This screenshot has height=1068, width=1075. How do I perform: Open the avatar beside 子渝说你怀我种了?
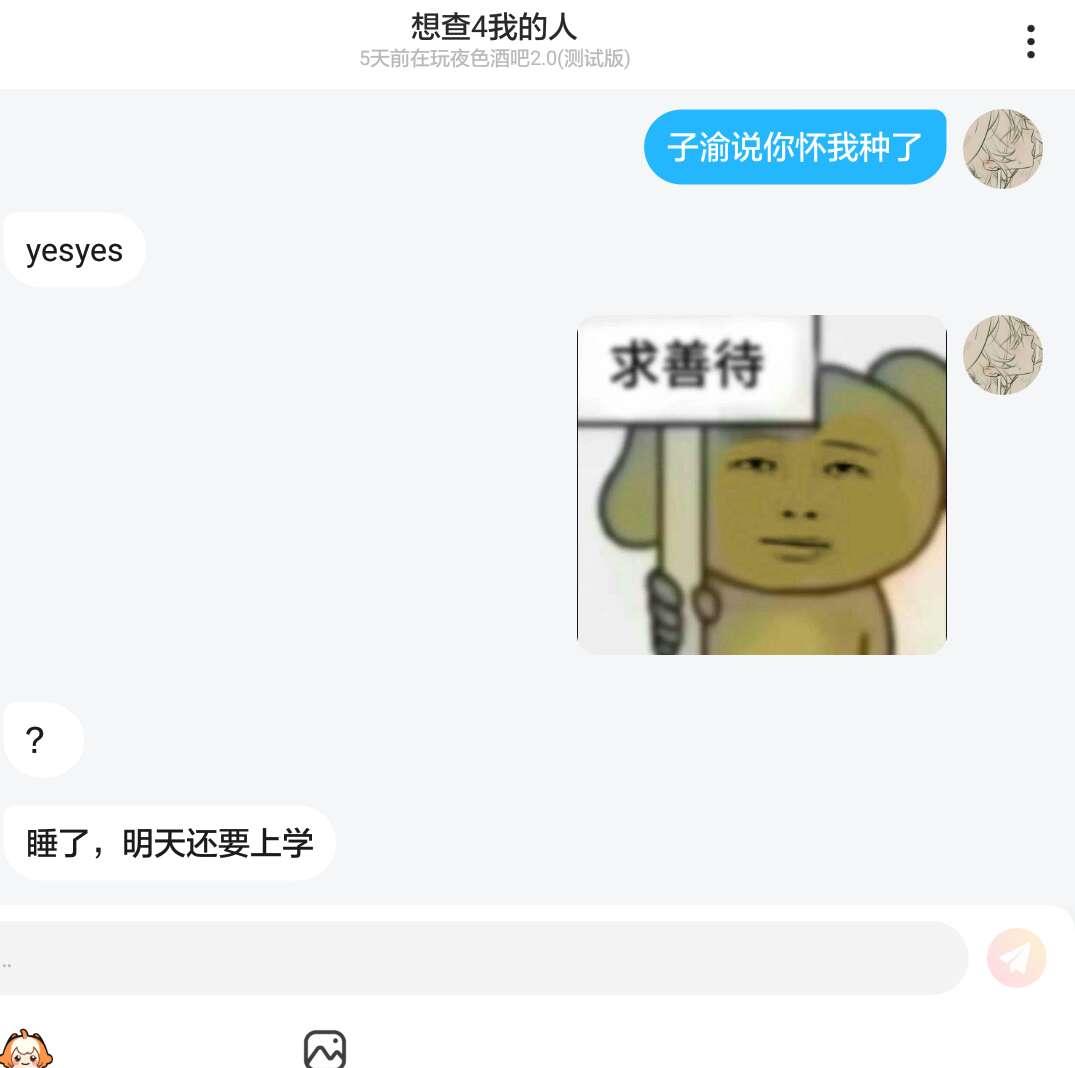pos(1002,149)
